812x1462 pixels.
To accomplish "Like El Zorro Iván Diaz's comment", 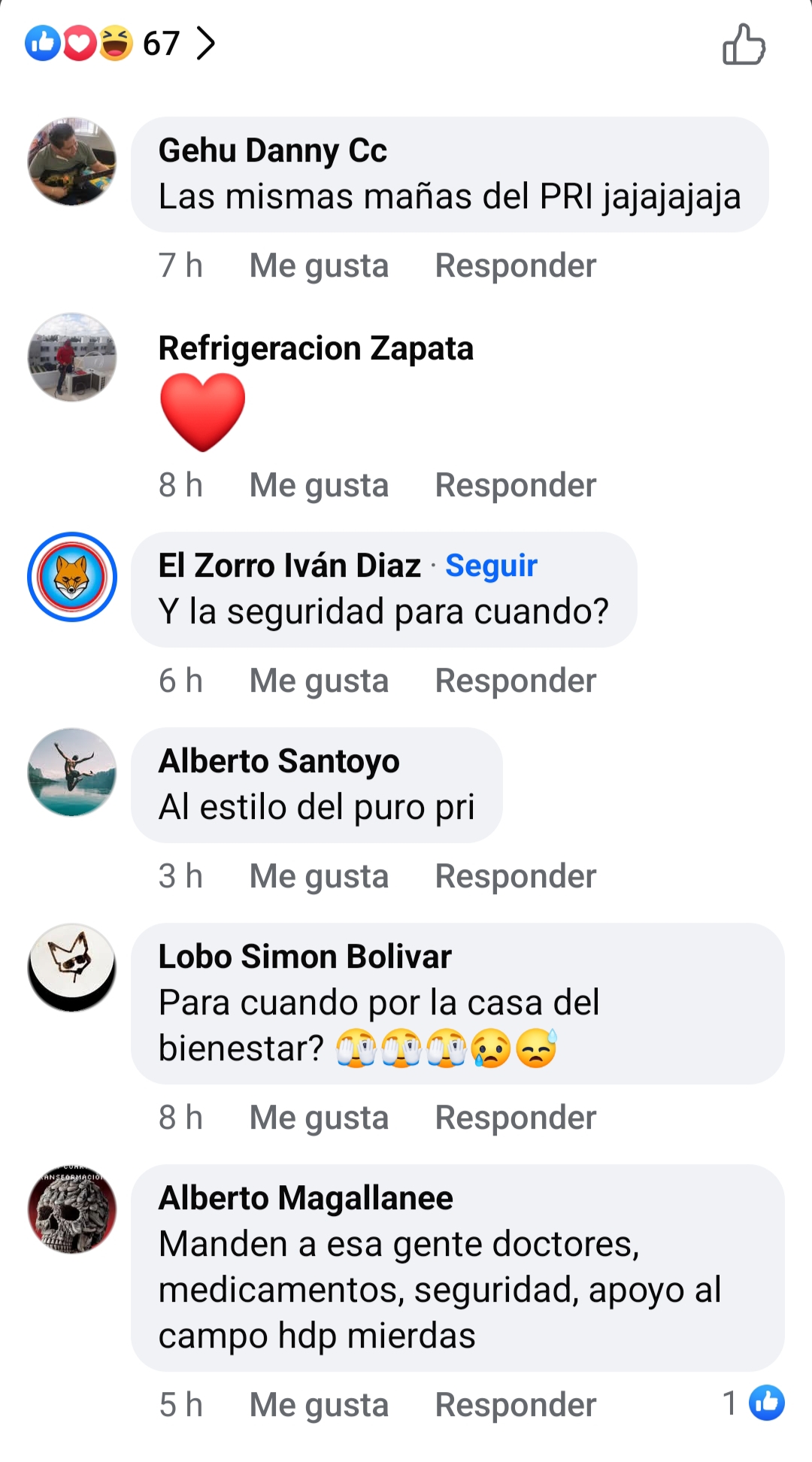I will point(319,681).
